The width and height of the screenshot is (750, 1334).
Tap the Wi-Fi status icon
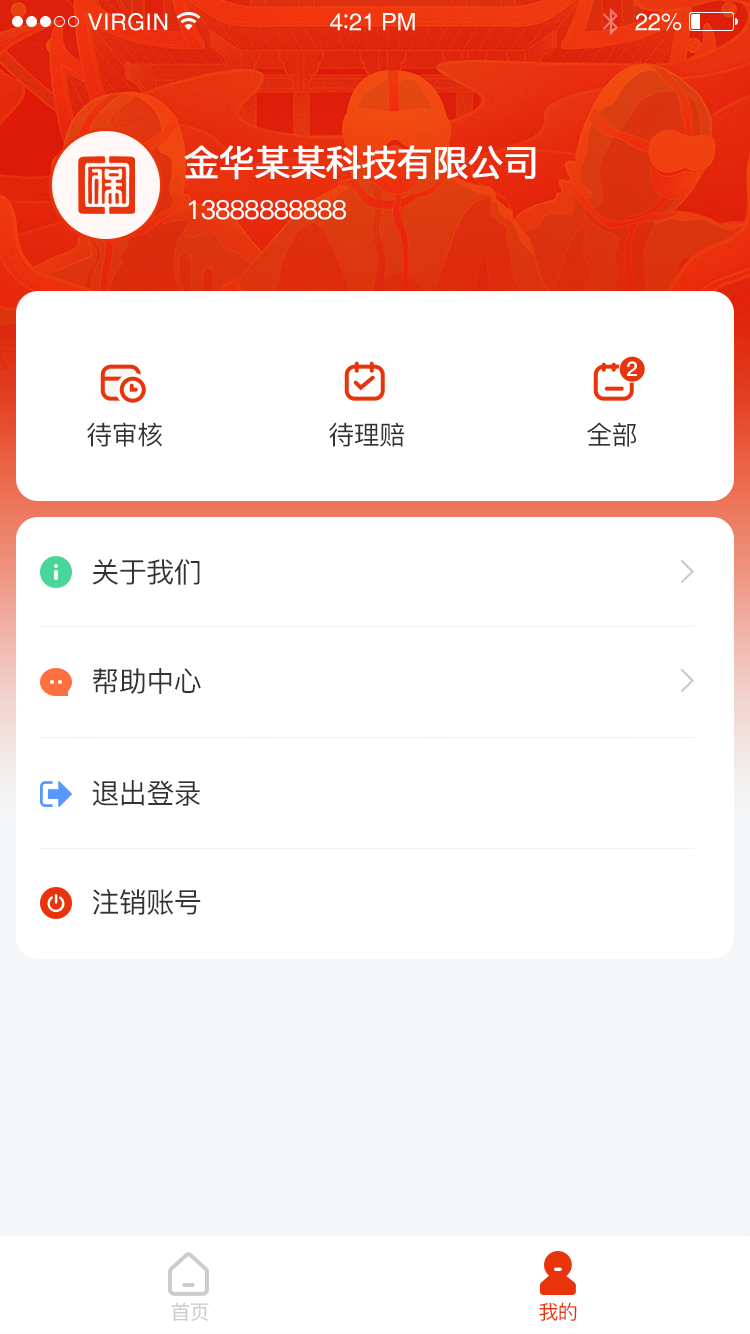186,20
